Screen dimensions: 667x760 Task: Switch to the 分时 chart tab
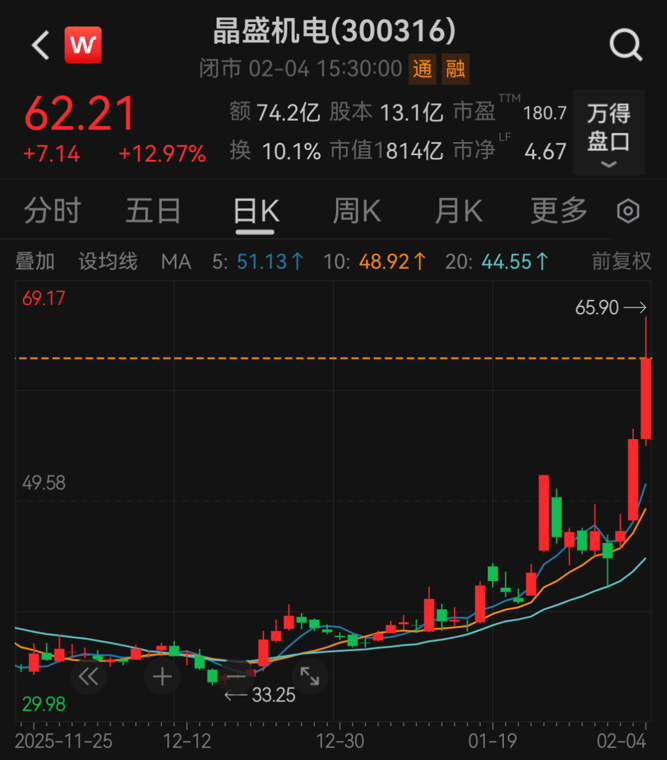[x=52, y=211]
